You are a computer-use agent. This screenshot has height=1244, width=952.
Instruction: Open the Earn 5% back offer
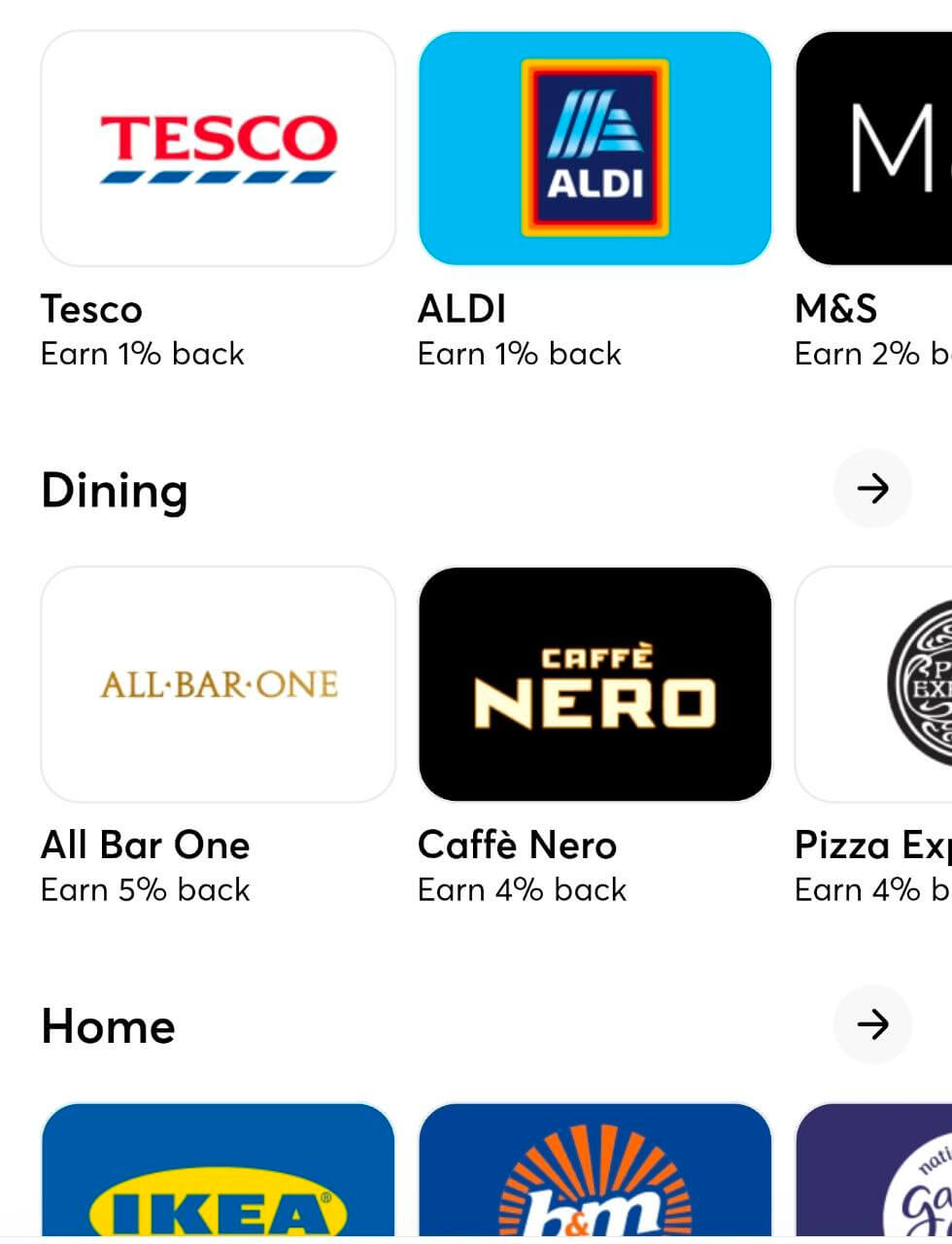145,889
